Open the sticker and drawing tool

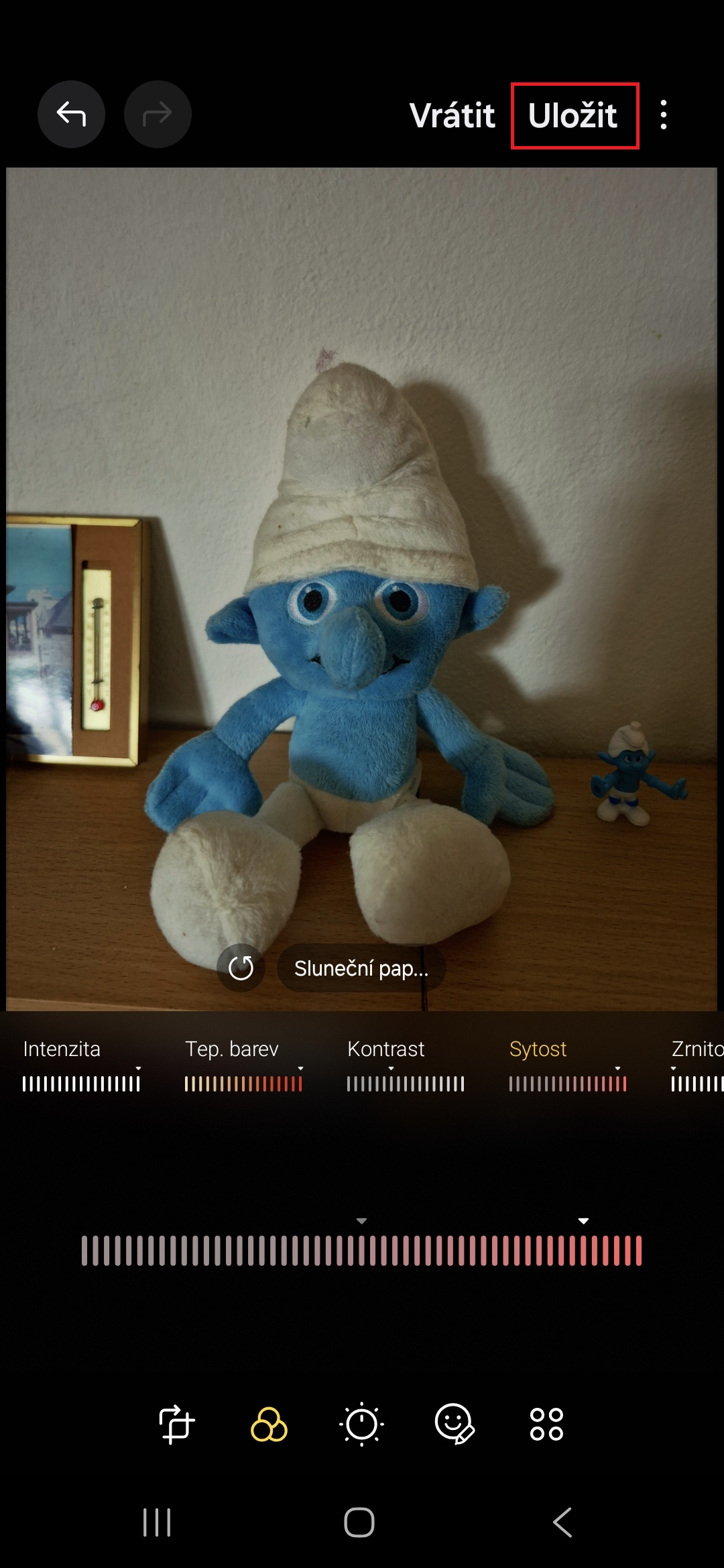[454, 1423]
